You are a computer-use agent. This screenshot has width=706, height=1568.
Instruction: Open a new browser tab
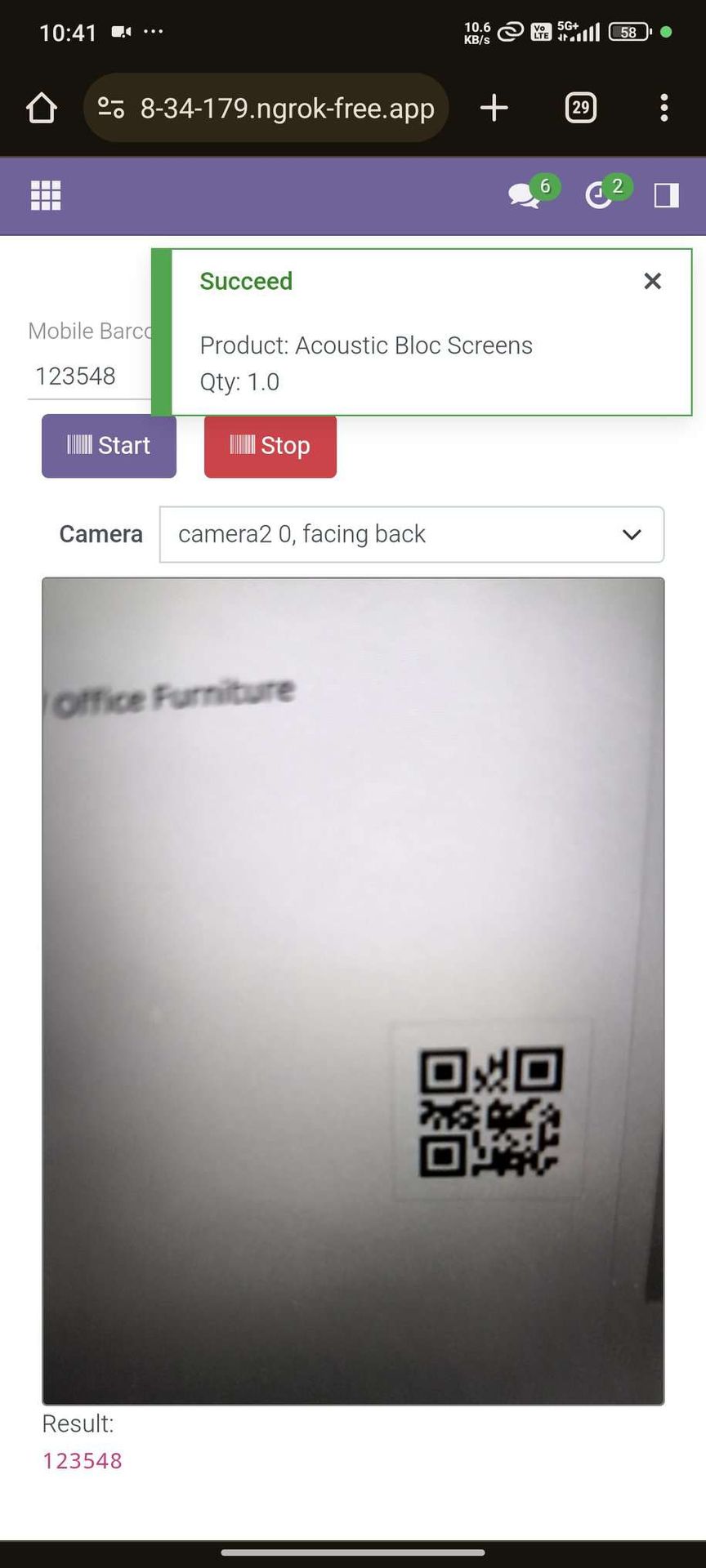[x=494, y=108]
